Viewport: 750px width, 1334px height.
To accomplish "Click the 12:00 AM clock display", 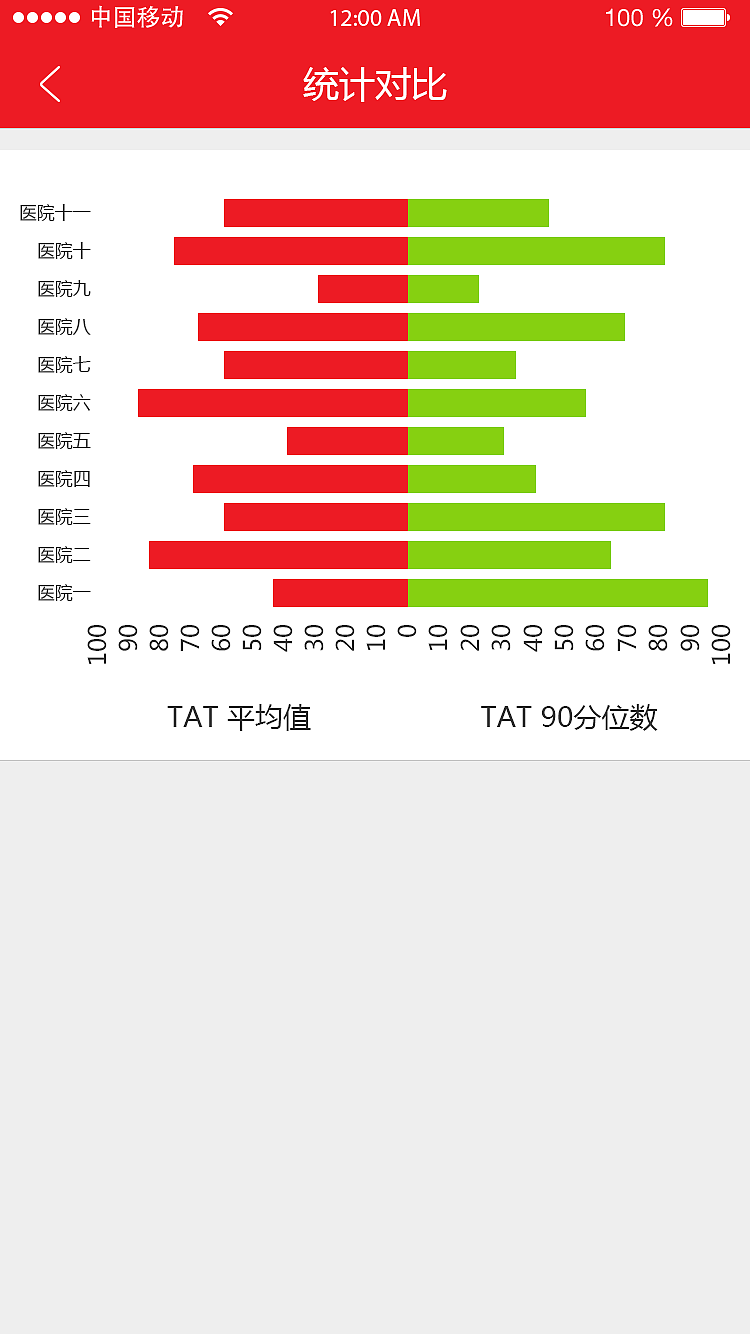I will (375, 17).
